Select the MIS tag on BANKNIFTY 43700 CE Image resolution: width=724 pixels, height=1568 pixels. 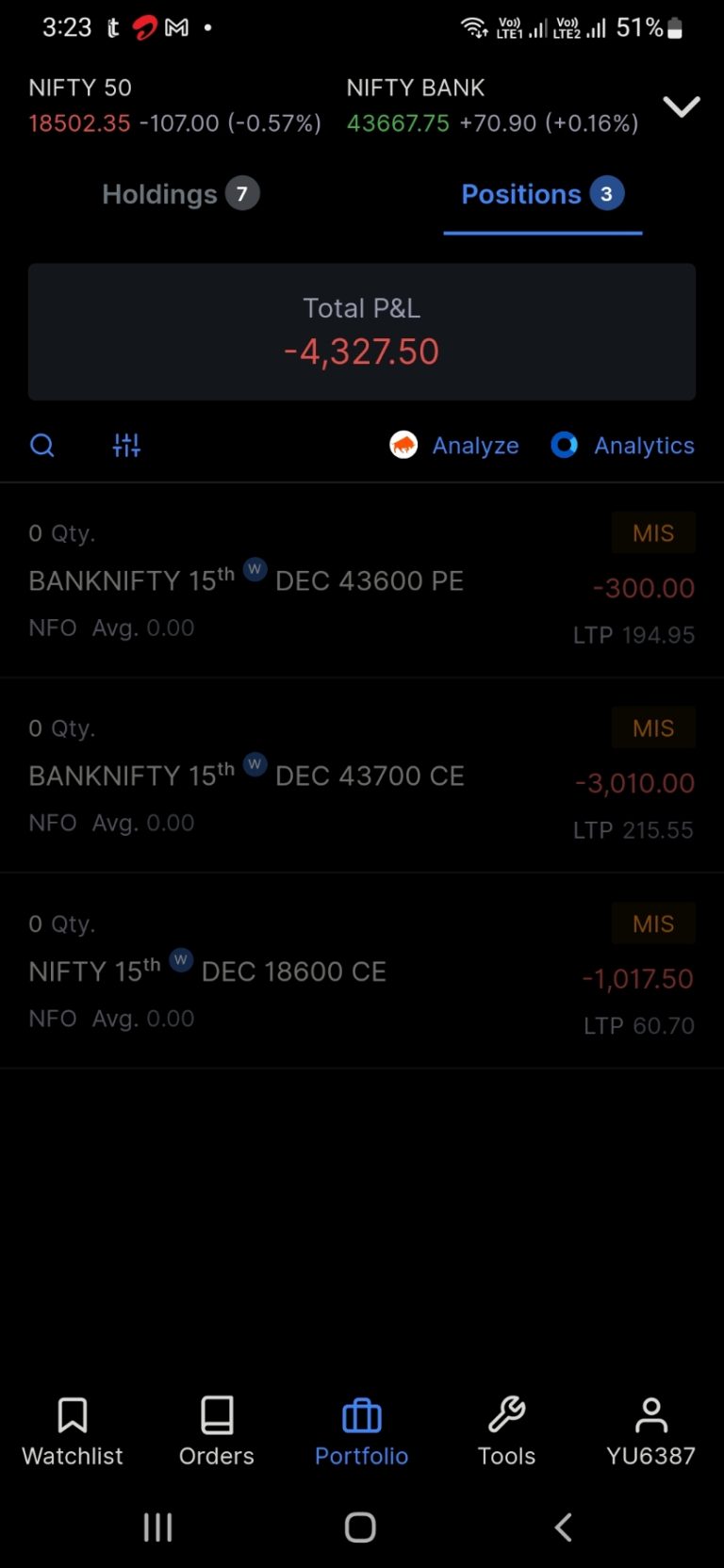click(653, 727)
